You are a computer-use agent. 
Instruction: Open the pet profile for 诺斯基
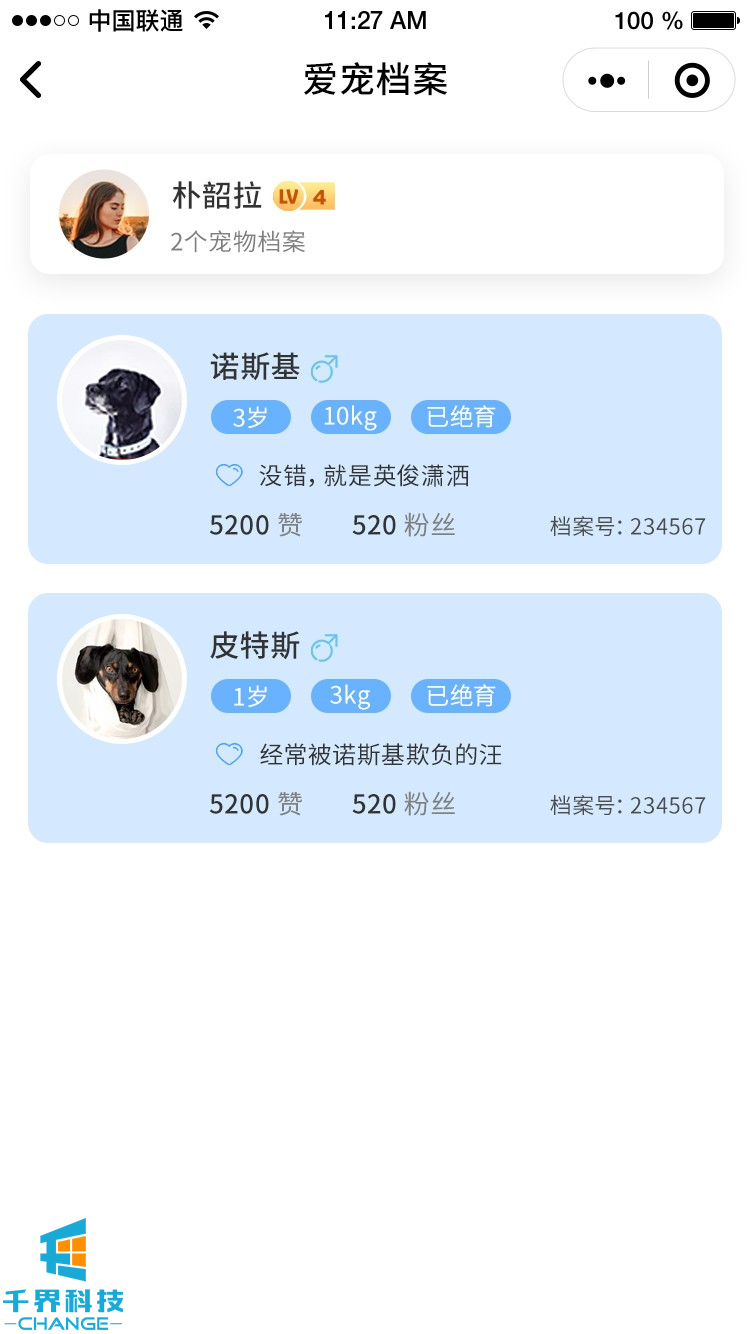pos(375,439)
